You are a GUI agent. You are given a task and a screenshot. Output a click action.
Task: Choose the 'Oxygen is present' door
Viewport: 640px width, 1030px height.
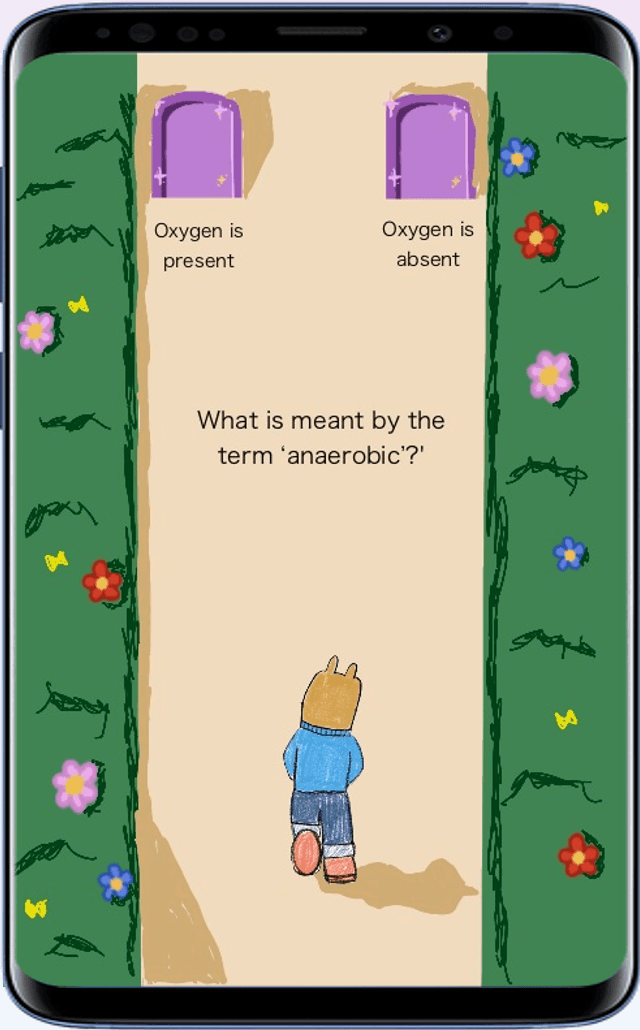(197, 146)
